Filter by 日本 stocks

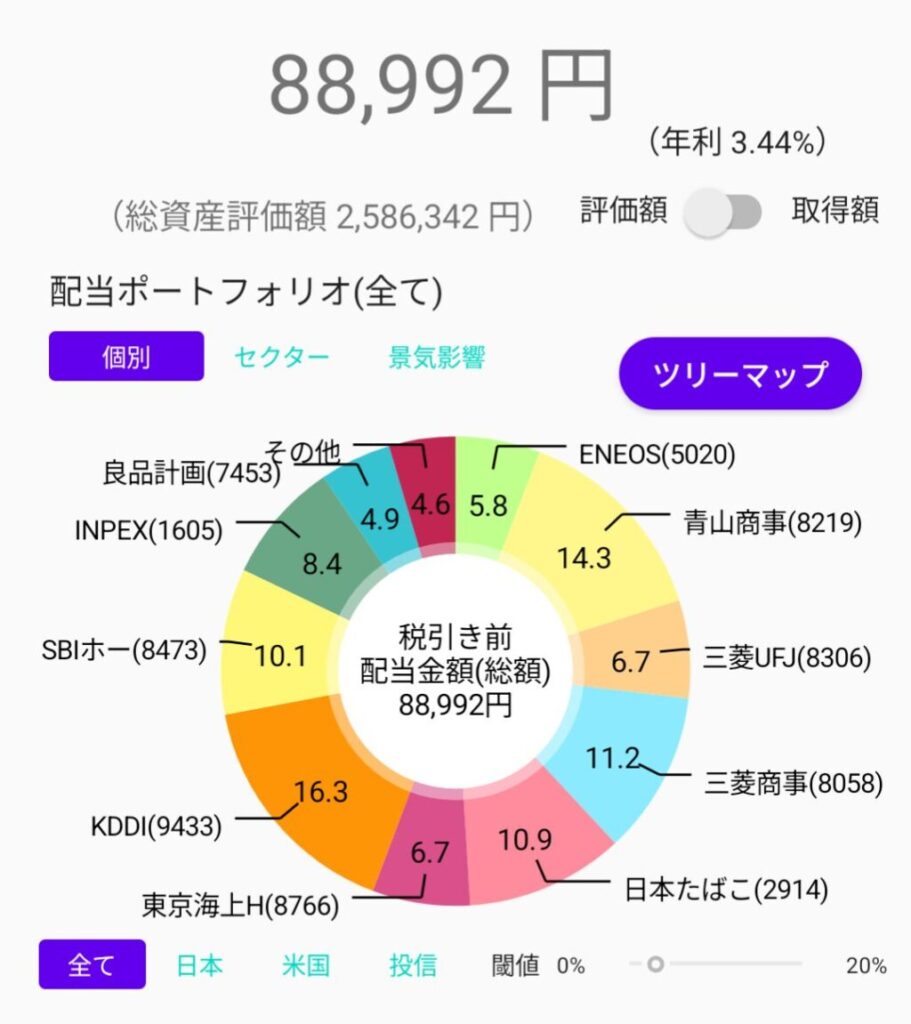(199, 965)
